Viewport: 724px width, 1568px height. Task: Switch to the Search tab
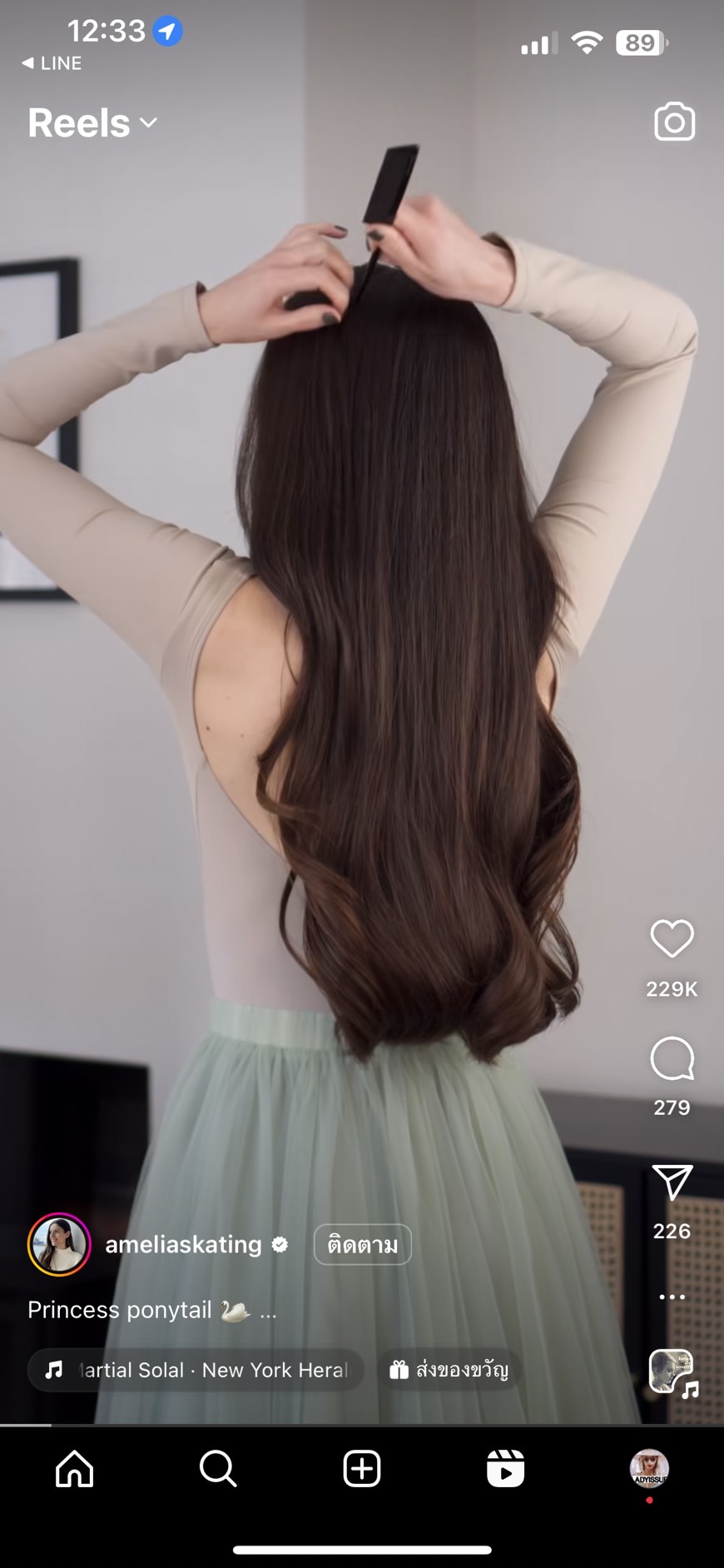218,1468
